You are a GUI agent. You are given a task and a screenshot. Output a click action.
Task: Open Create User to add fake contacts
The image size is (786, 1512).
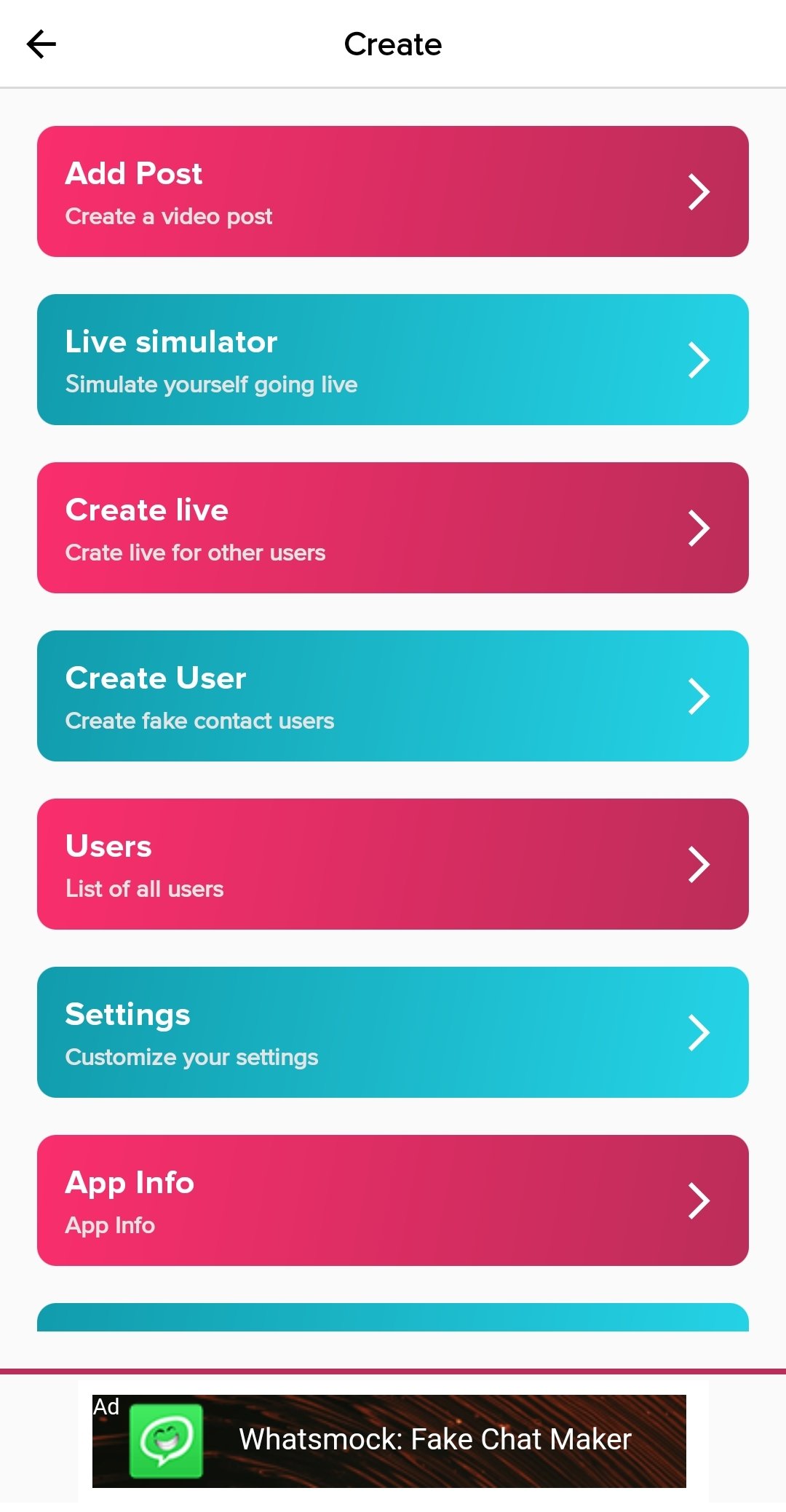pyautogui.click(x=393, y=696)
